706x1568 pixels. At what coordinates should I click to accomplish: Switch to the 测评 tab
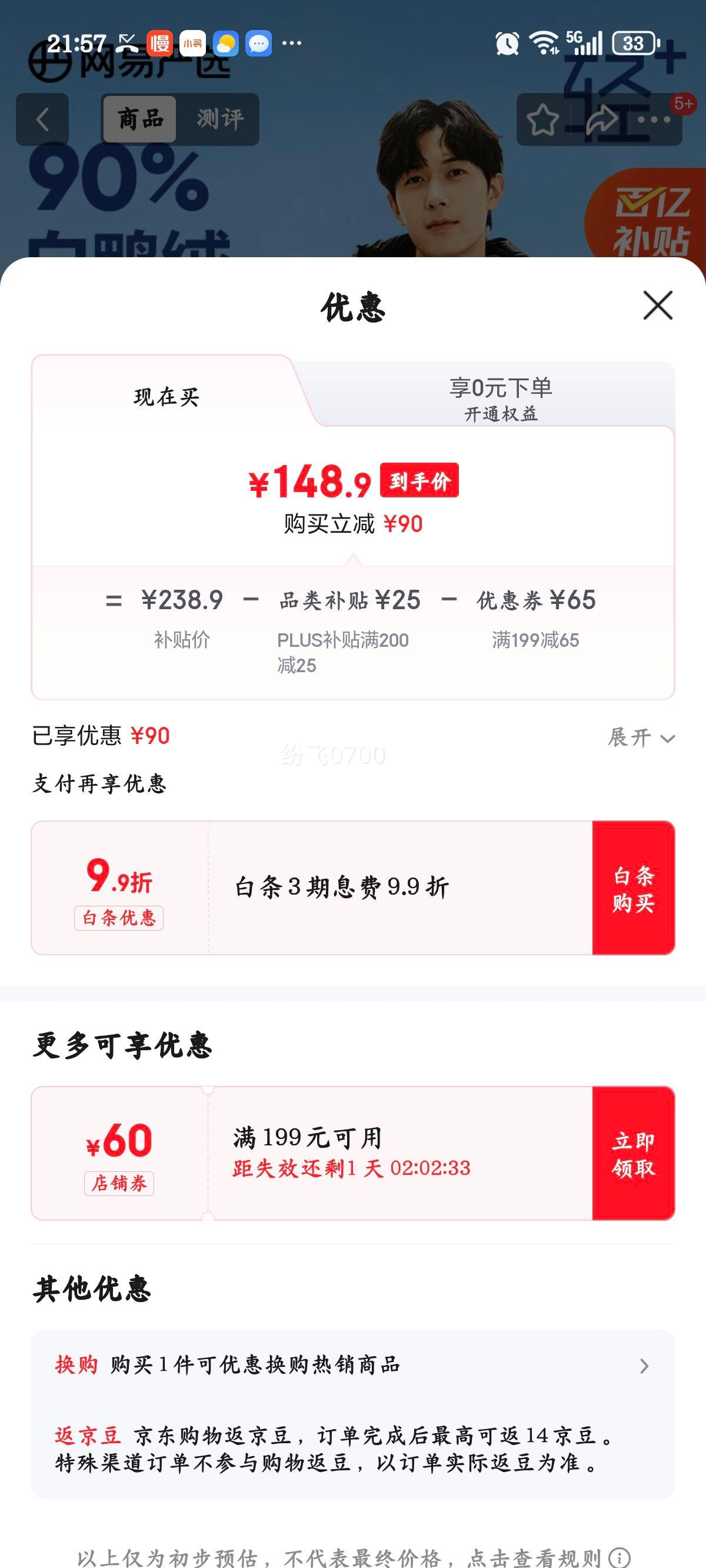click(x=220, y=118)
